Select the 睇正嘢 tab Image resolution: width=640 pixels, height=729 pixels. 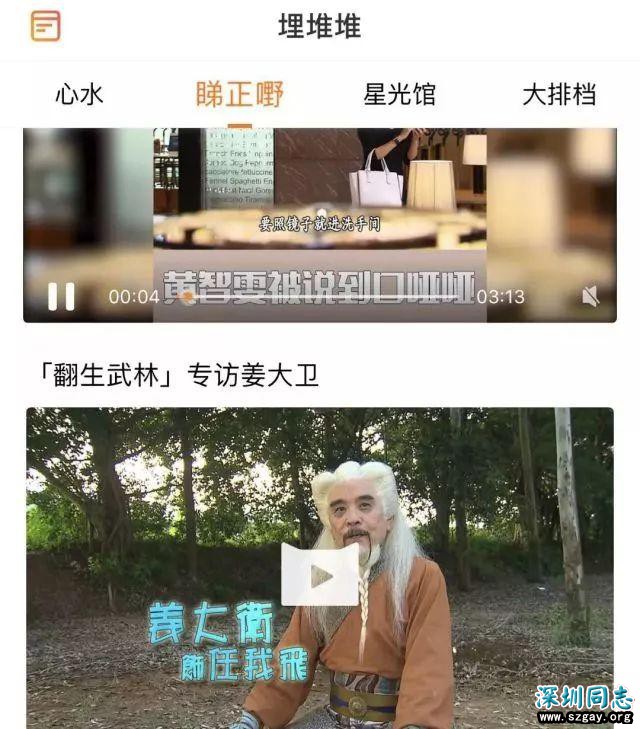point(240,95)
